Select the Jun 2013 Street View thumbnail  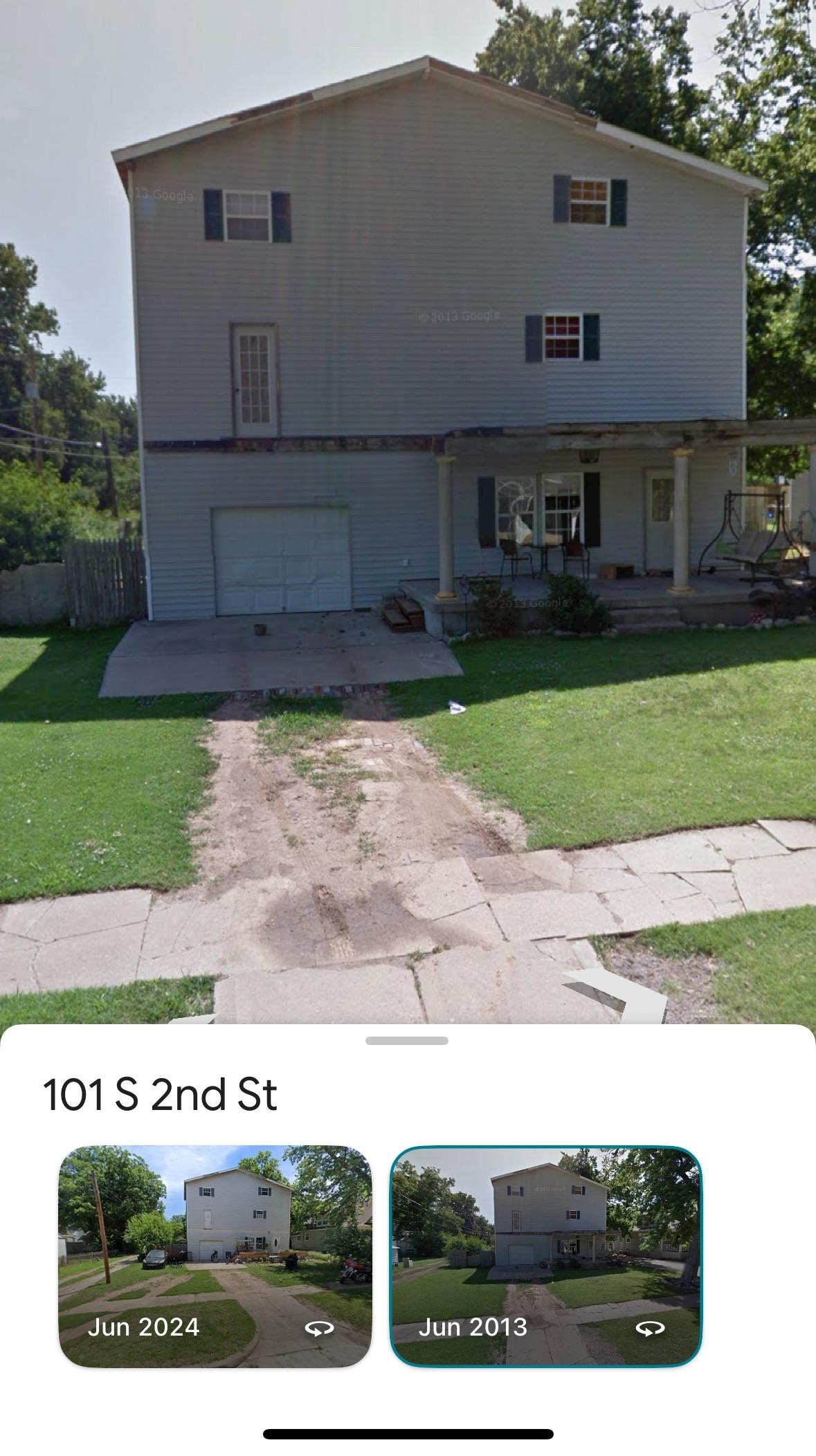[545, 1256]
